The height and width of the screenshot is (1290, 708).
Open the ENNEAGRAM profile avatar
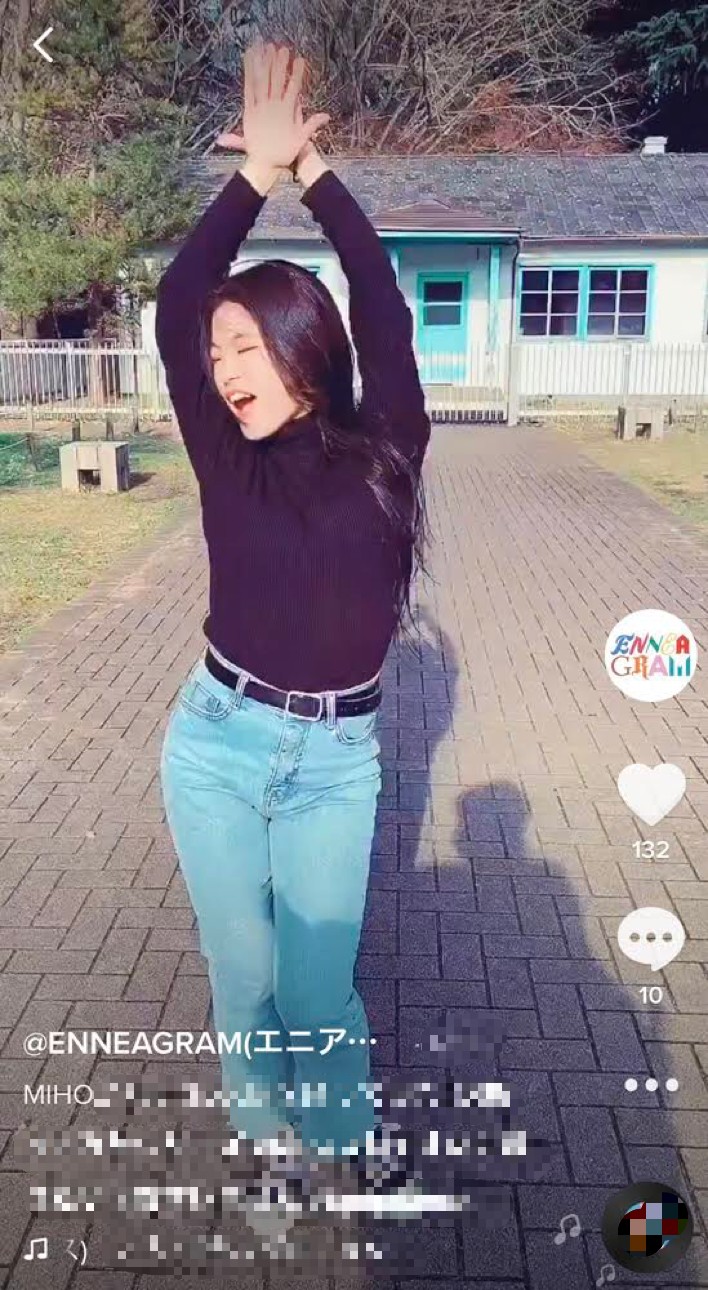click(651, 655)
